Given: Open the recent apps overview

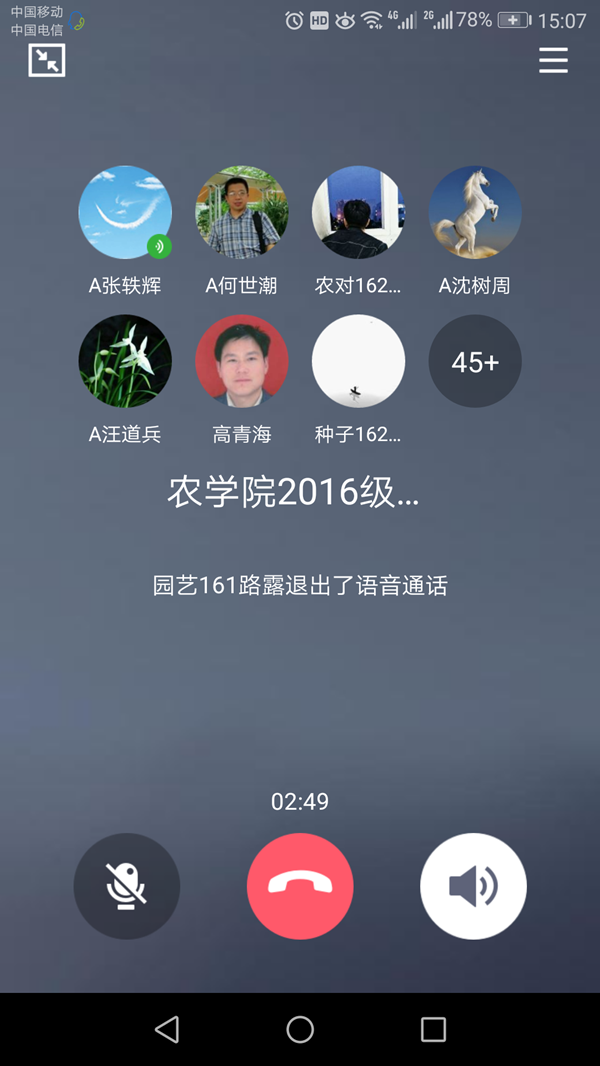Looking at the screenshot, I should tap(433, 1029).
